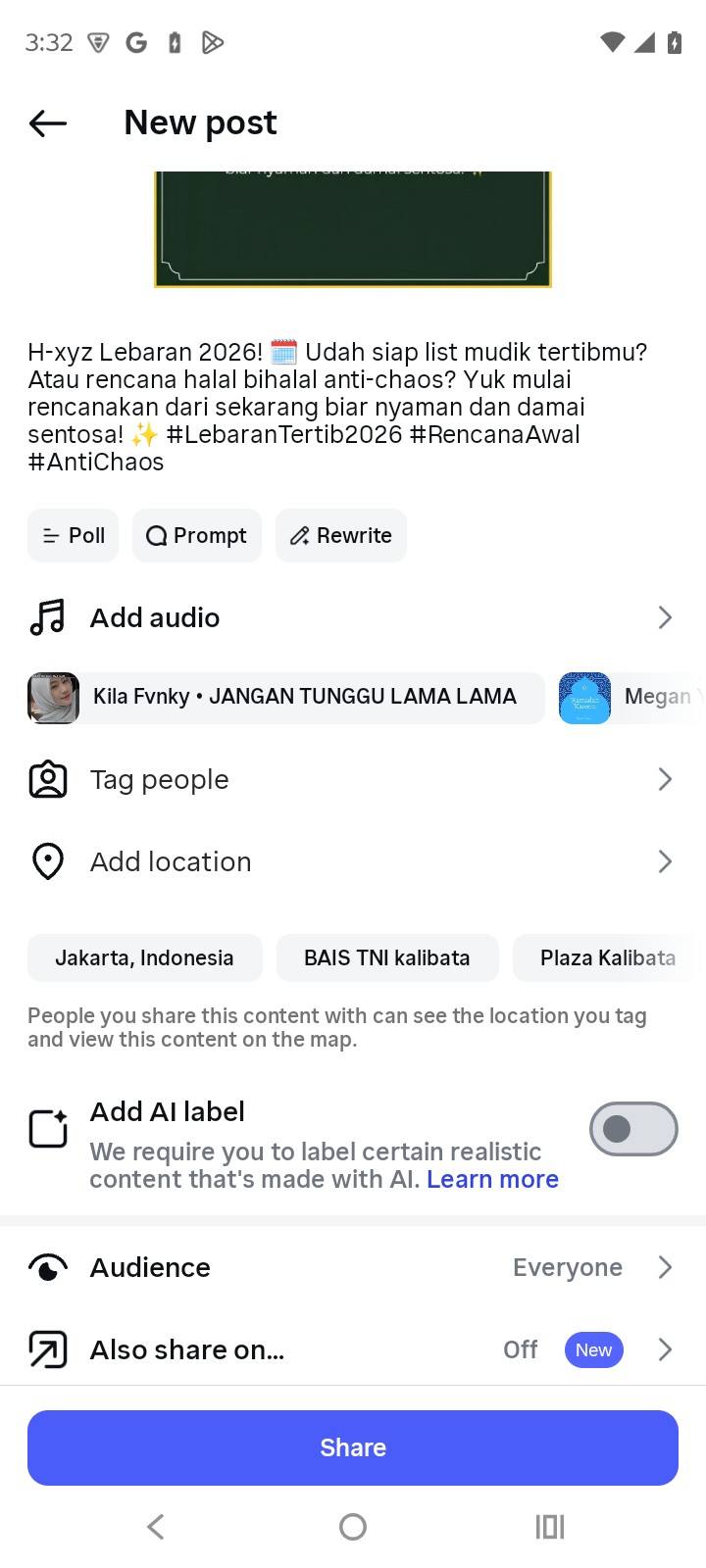The width and height of the screenshot is (706, 1568).
Task: Select the Kila Fvnky audio suggestion
Action: 286,697
